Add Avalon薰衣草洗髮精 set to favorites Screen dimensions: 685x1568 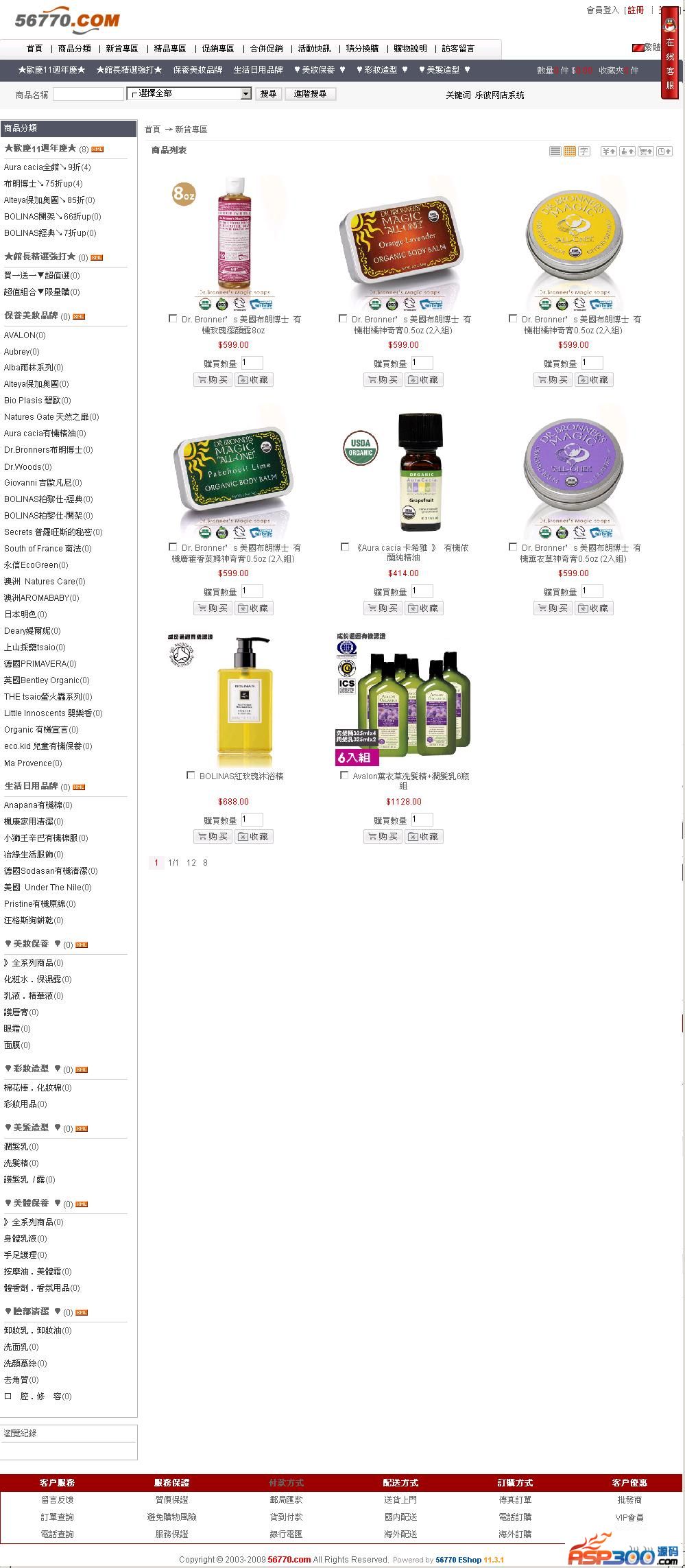coord(424,837)
